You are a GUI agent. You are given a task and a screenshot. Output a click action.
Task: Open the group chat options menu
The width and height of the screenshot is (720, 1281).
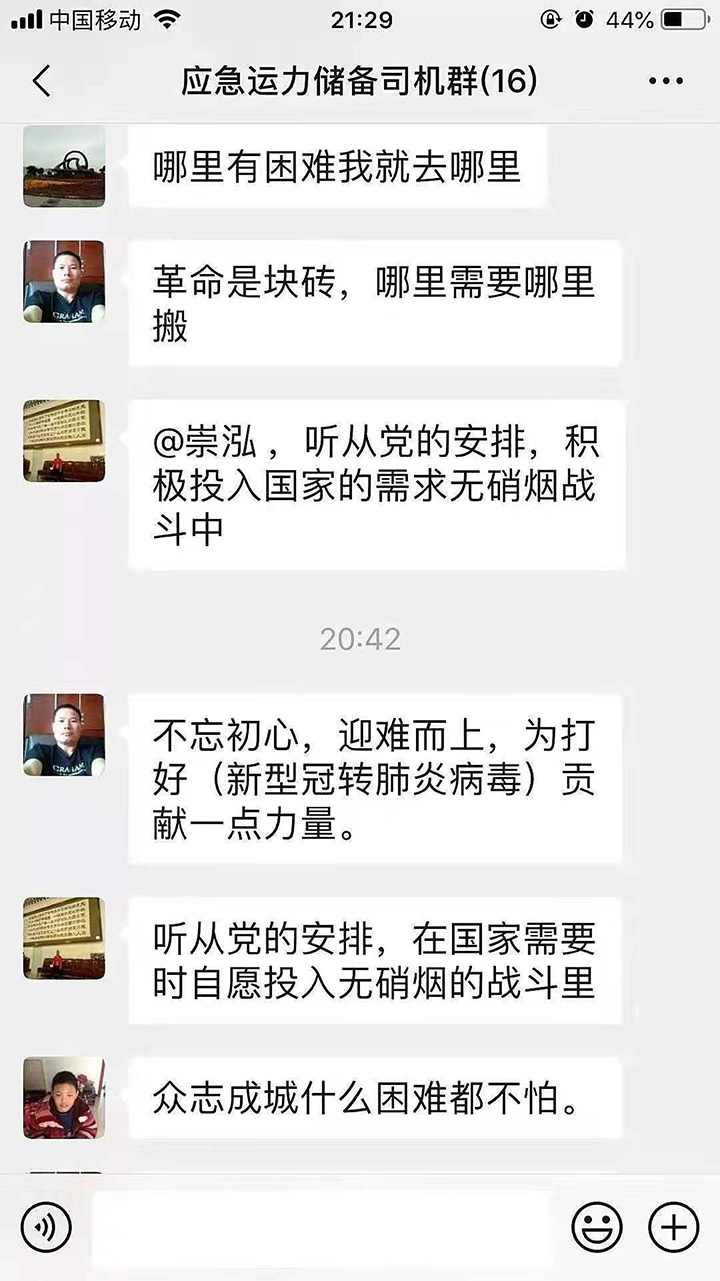666,81
